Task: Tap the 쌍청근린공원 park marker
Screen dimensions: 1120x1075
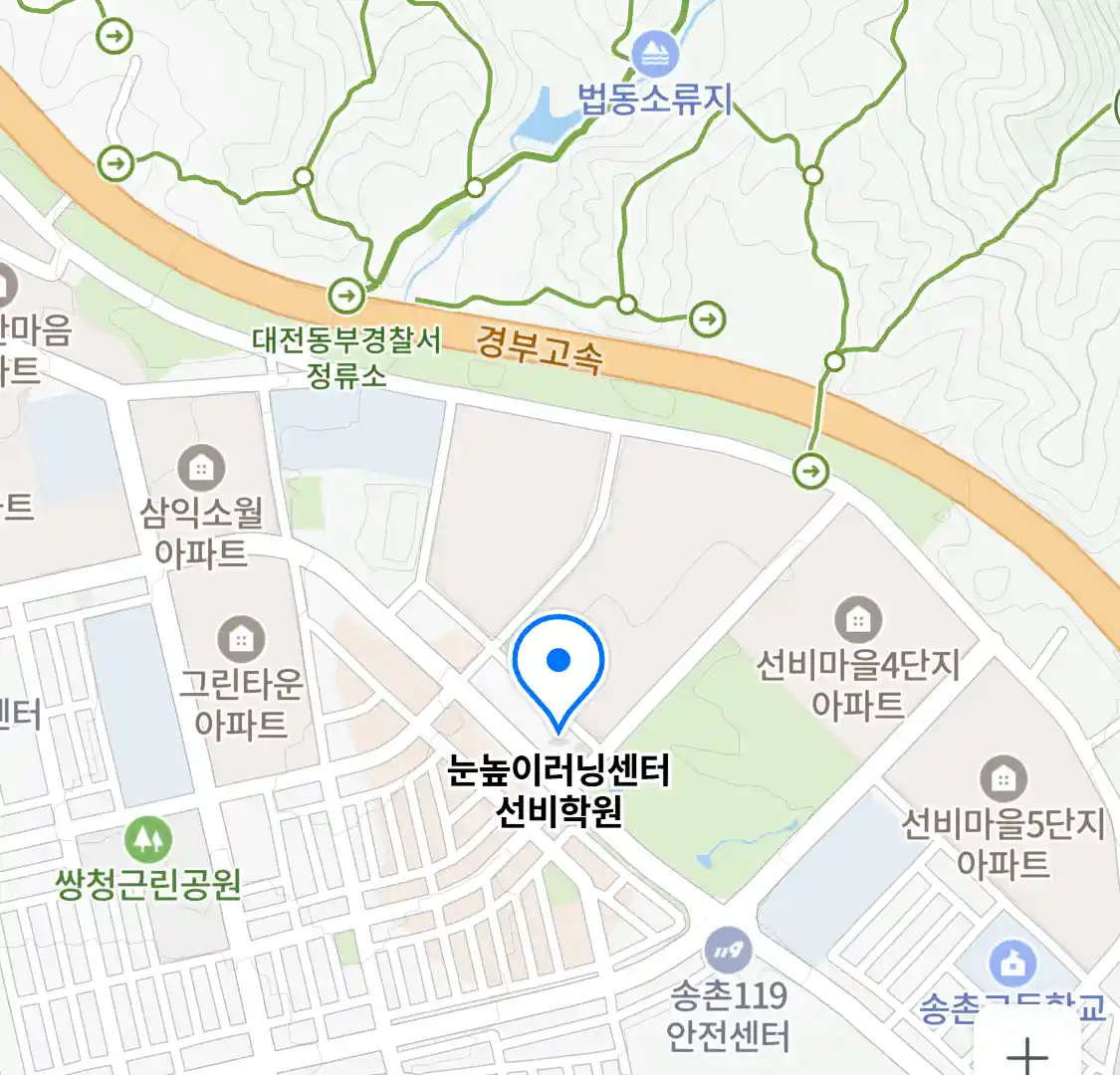Action: click(x=148, y=840)
